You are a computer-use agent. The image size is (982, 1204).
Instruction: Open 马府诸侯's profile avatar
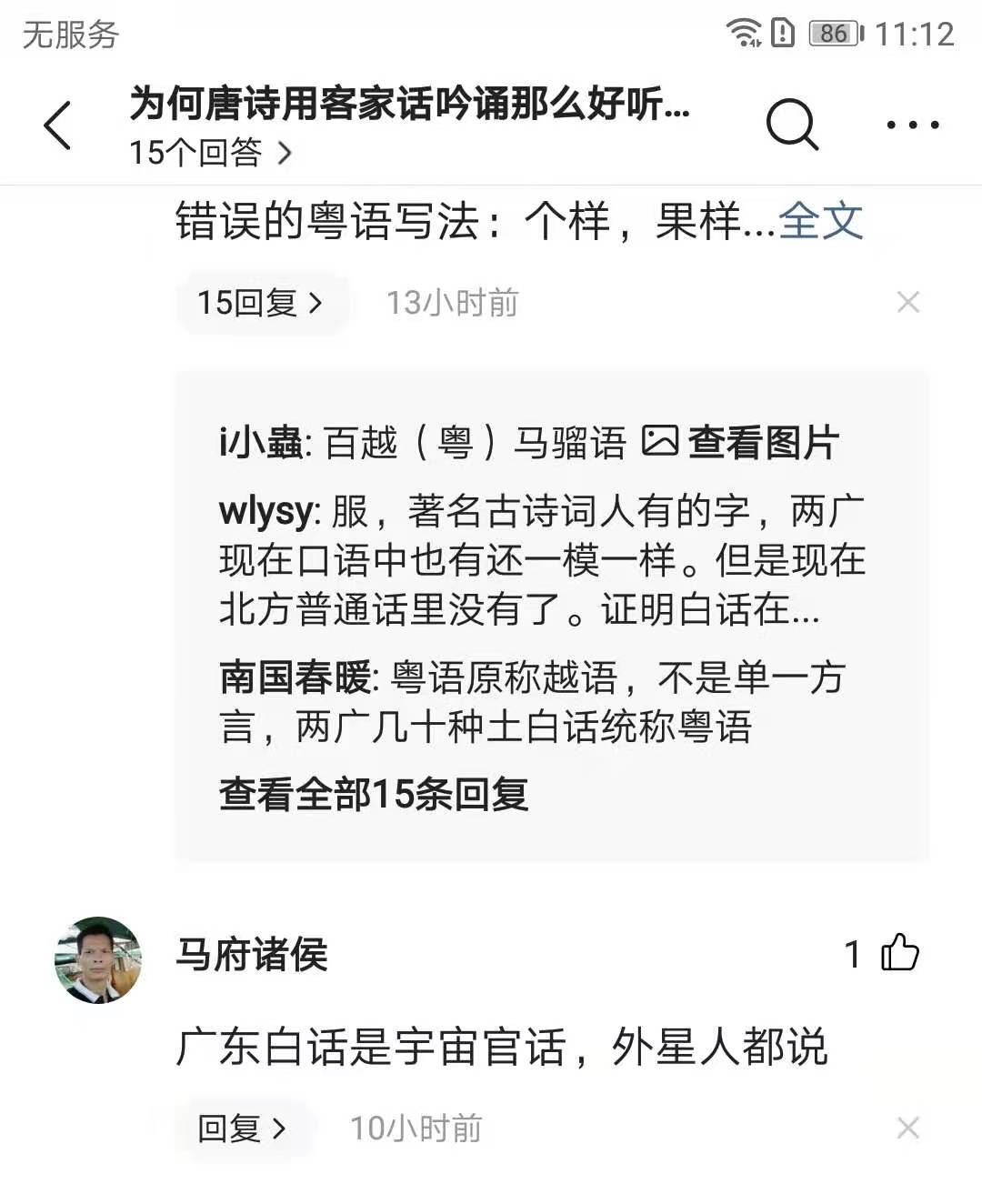coord(98,960)
